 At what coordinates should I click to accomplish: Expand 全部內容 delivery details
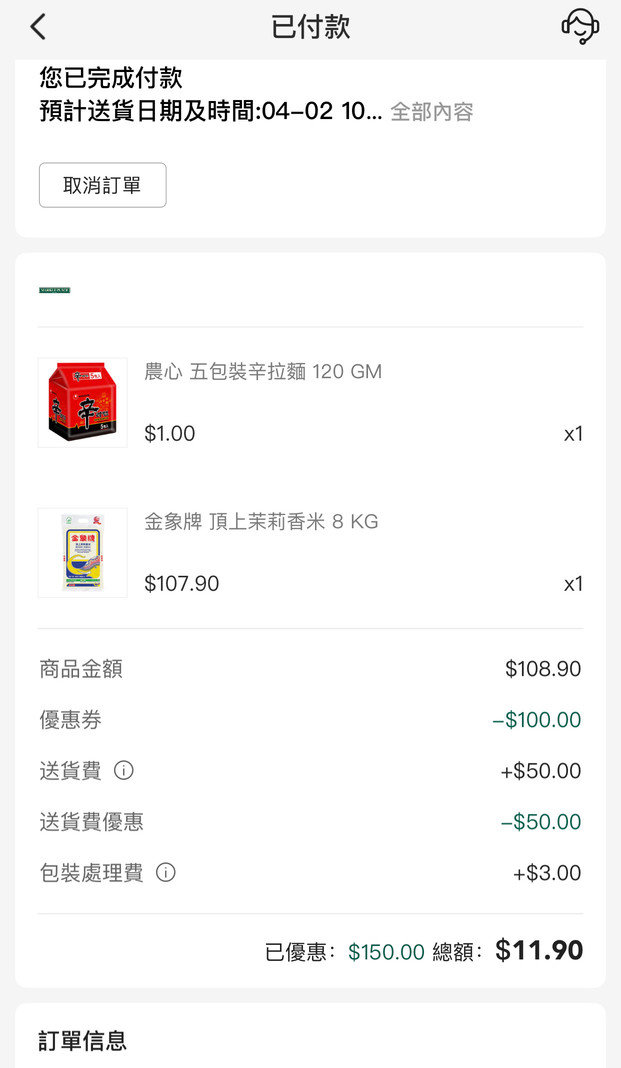tap(431, 111)
